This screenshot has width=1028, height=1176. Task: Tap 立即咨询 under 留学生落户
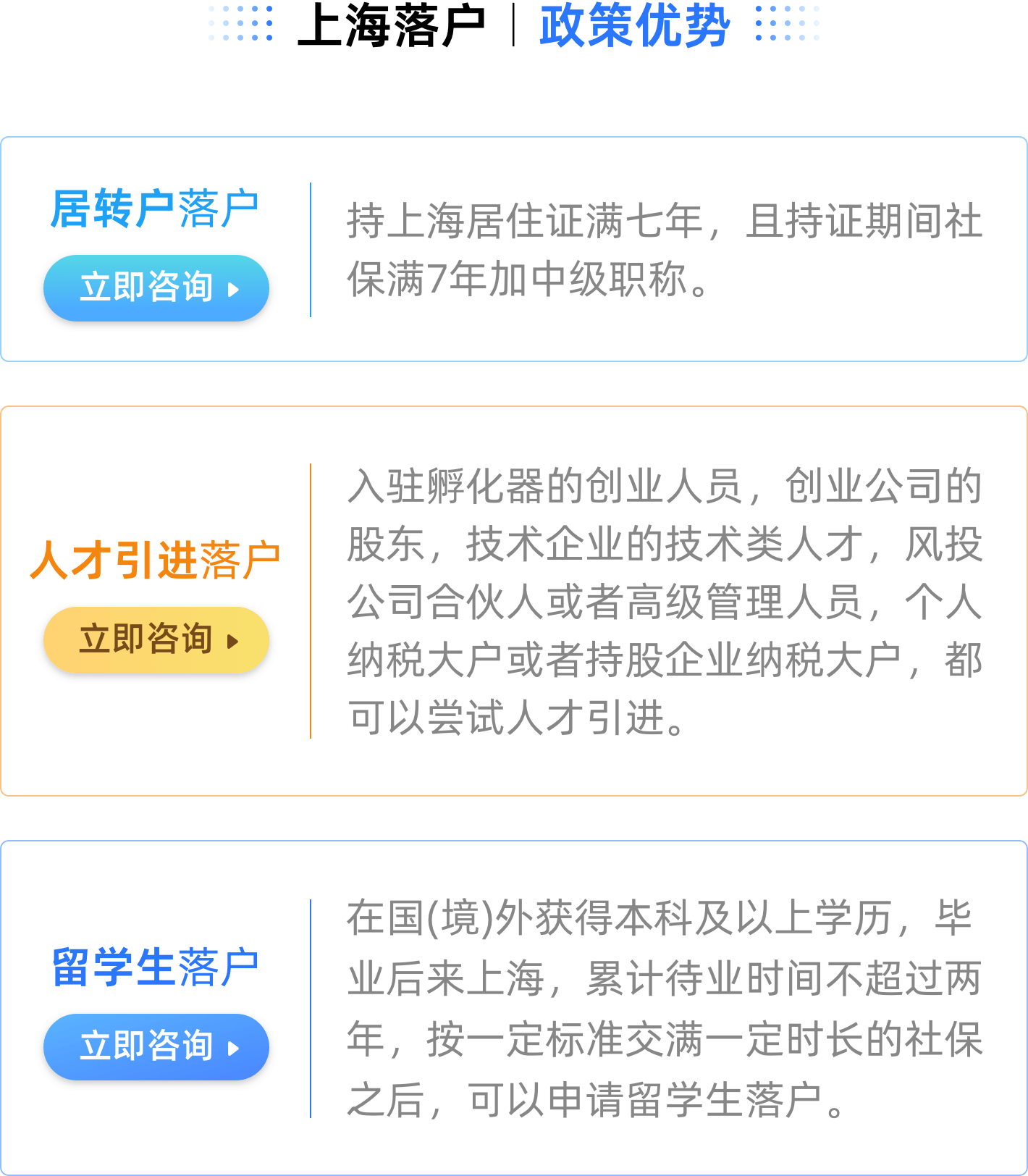click(x=156, y=1046)
